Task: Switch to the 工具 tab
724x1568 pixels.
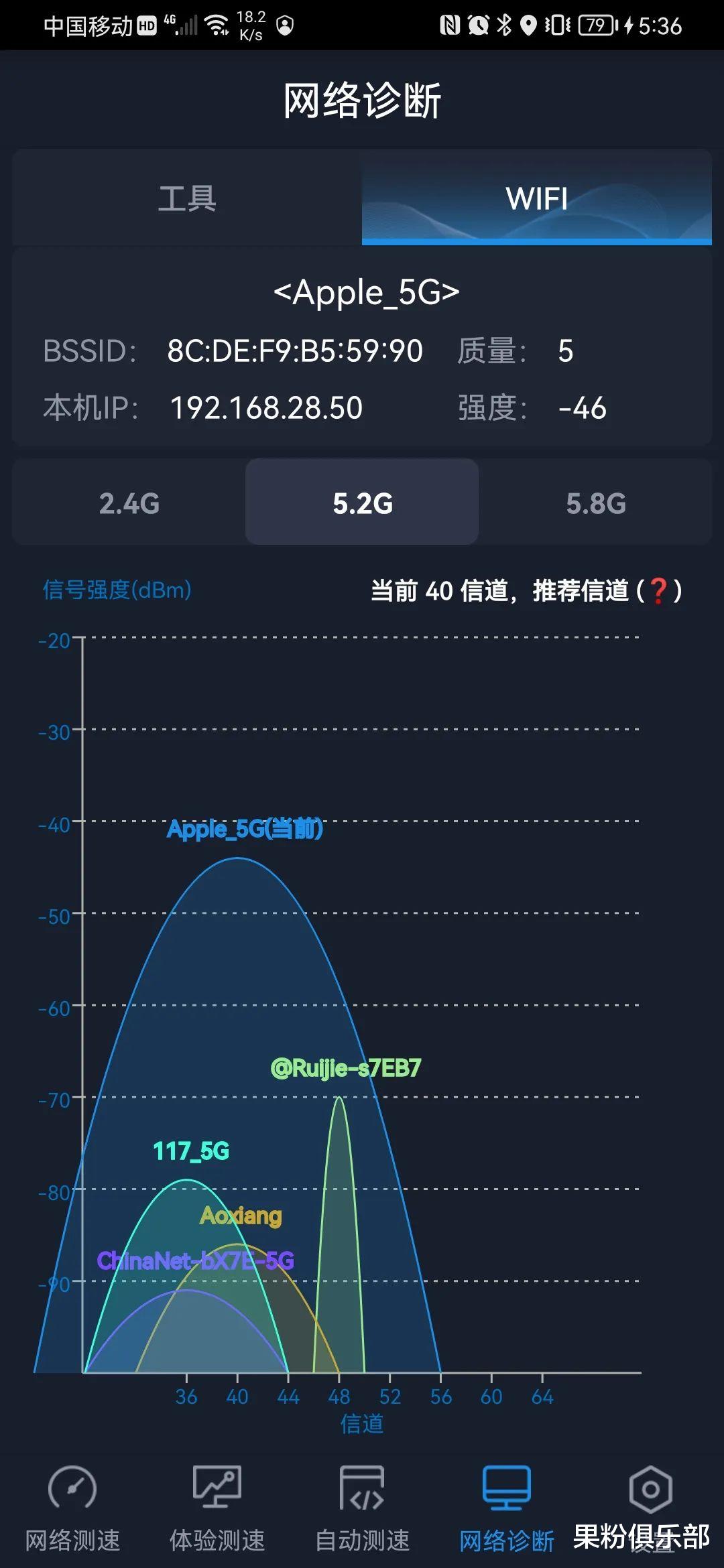Action: click(x=188, y=198)
